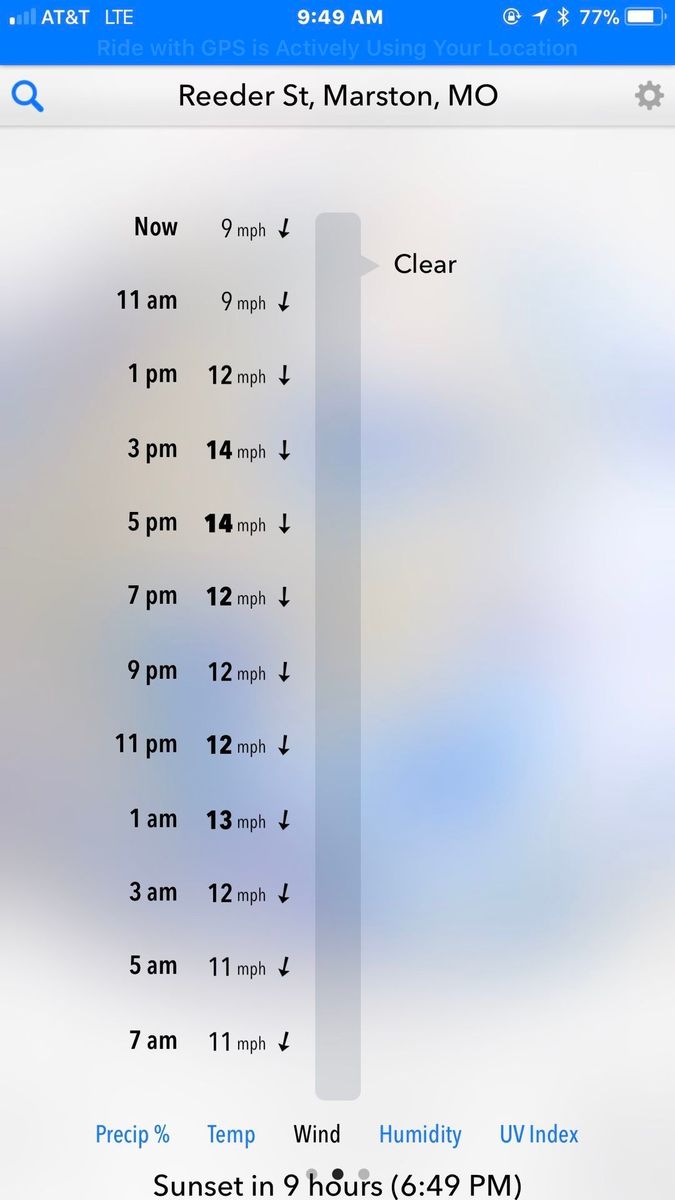The image size is (675, 1200).
Task: Open the settings gear
Action: click(x=649, y=96)
